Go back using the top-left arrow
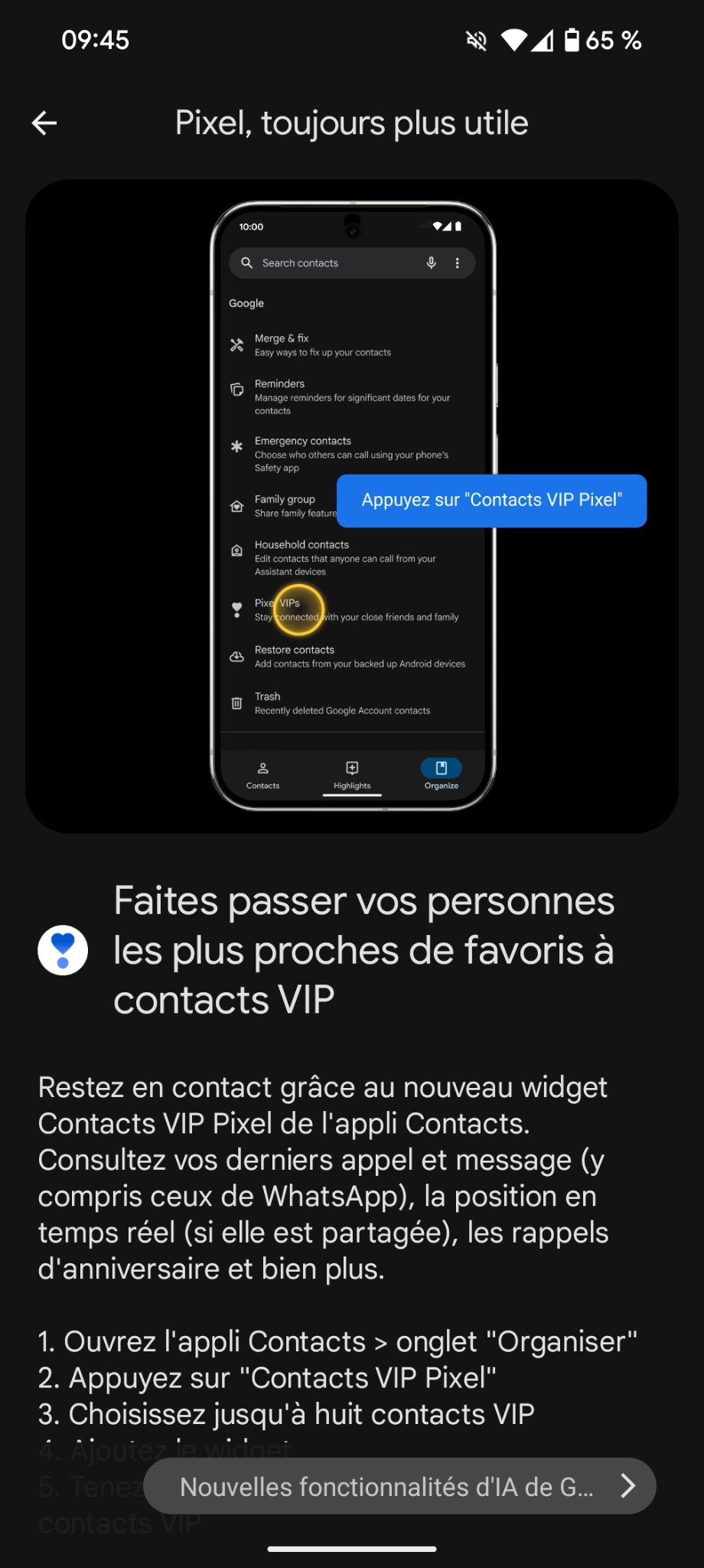This screenshot has height=1568, width=704. click(44, 122)
